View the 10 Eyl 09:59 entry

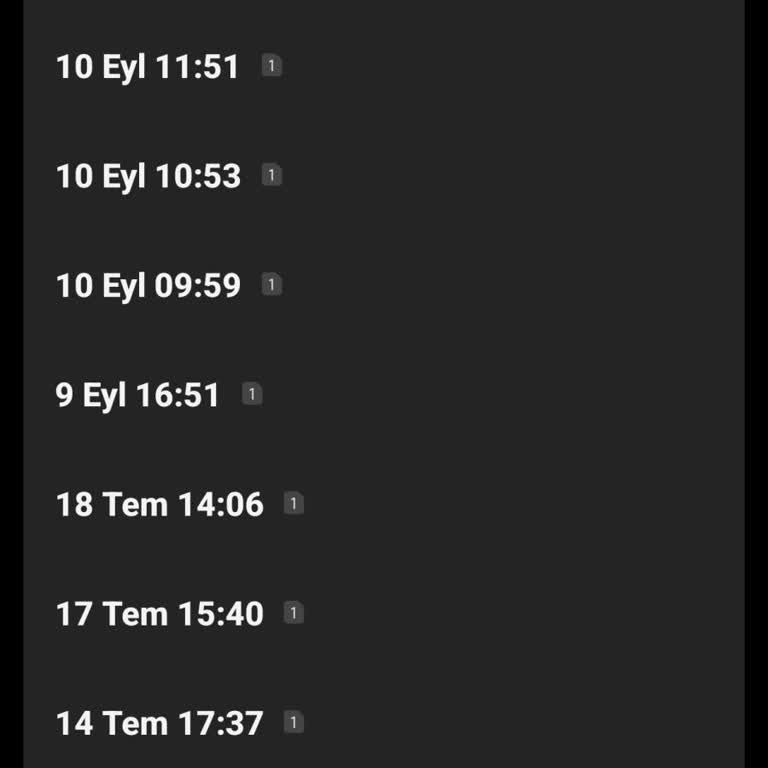[148, 286]
